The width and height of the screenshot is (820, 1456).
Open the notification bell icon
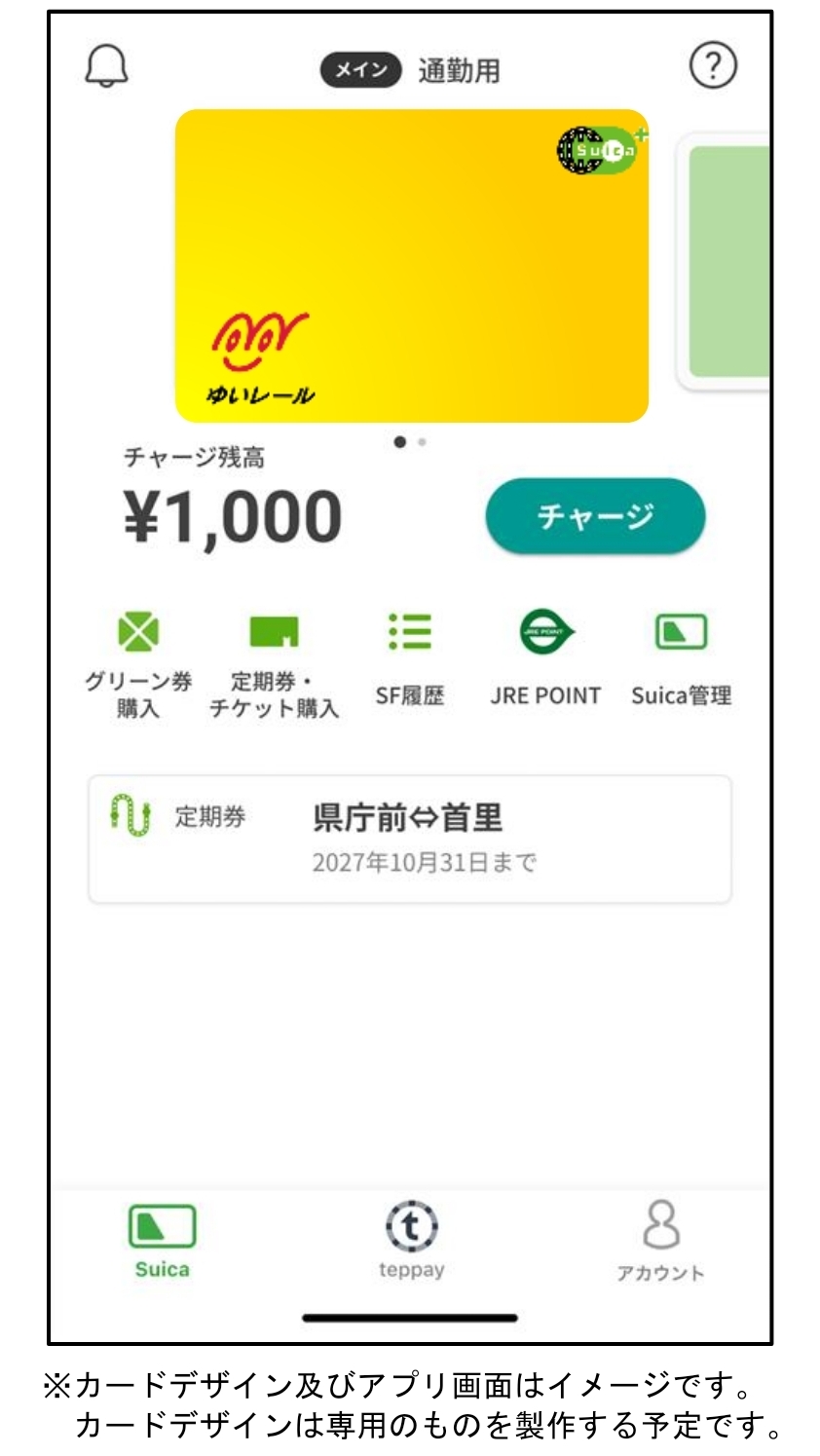[x=107, y=66]
